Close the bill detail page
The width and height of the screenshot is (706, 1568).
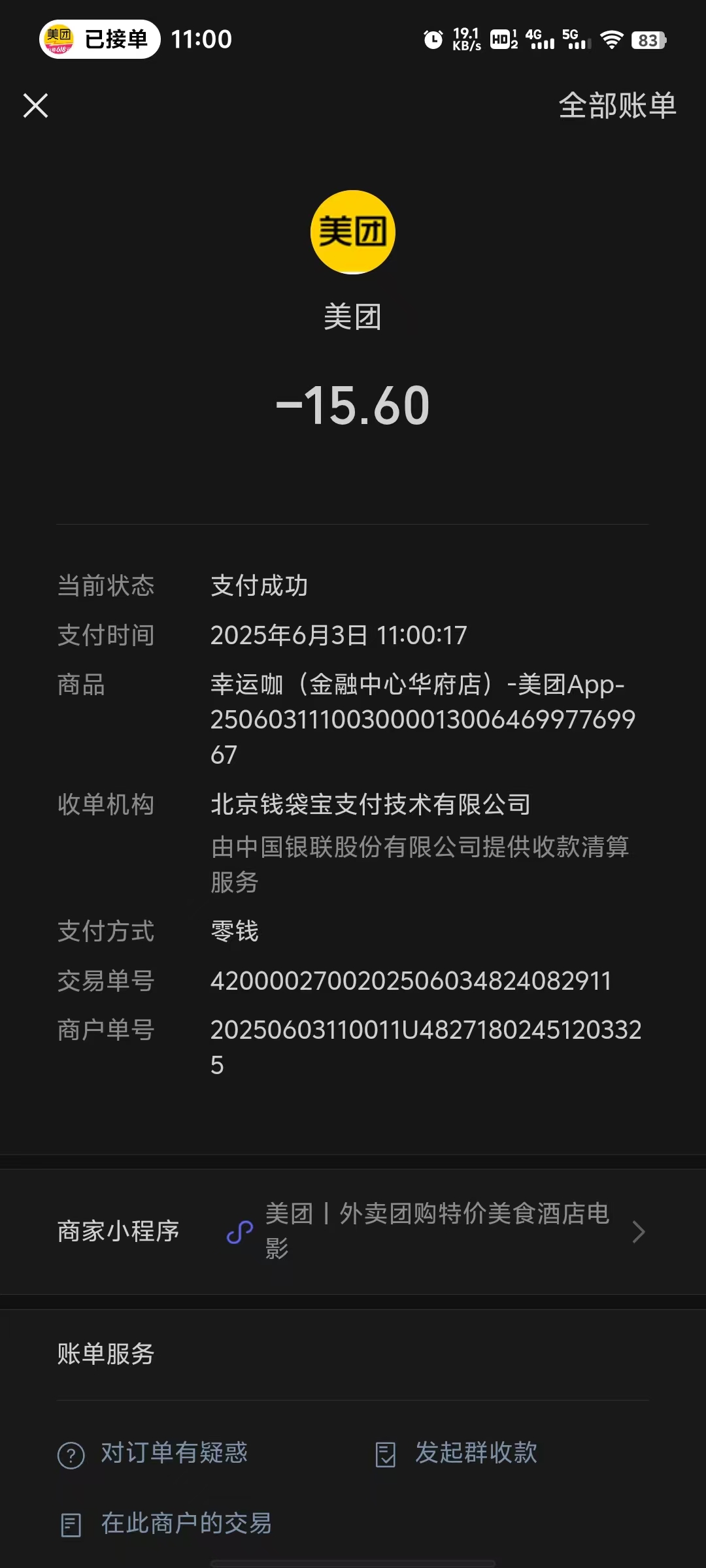tap(35, 105)
